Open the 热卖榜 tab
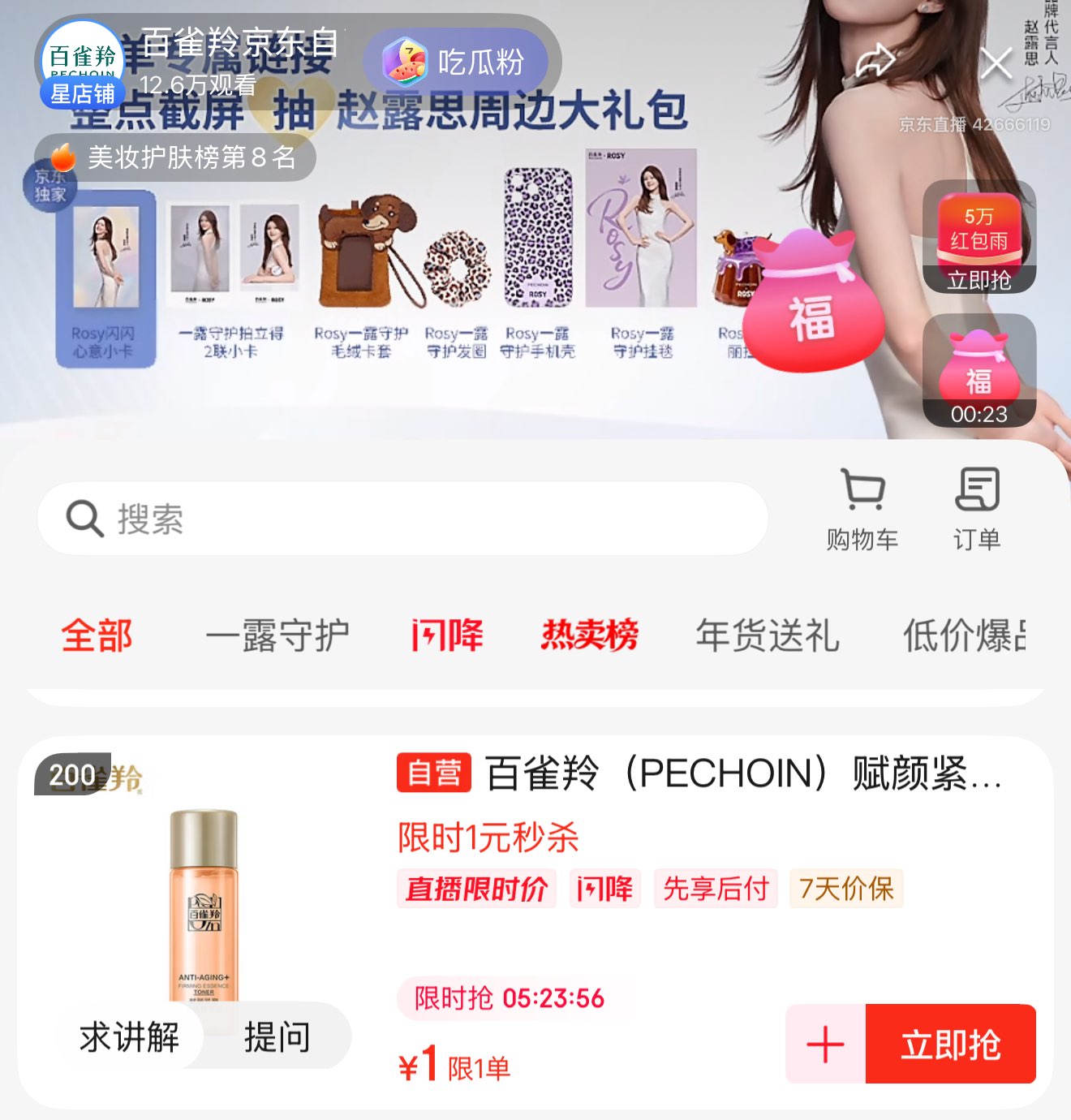Viewport: 1071px width, 1120px height. [590, 635]
